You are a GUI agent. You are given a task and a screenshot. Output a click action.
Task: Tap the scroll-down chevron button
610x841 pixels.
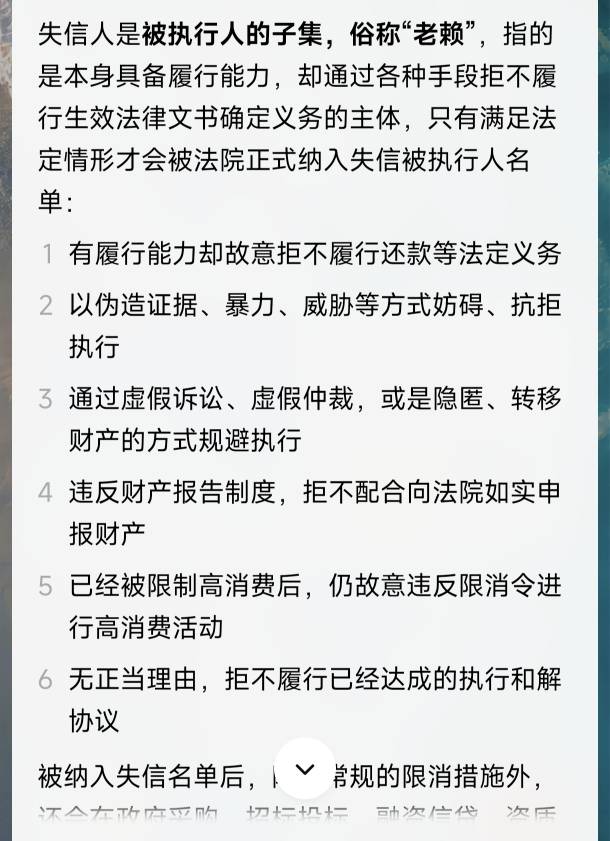coord(305,769)
